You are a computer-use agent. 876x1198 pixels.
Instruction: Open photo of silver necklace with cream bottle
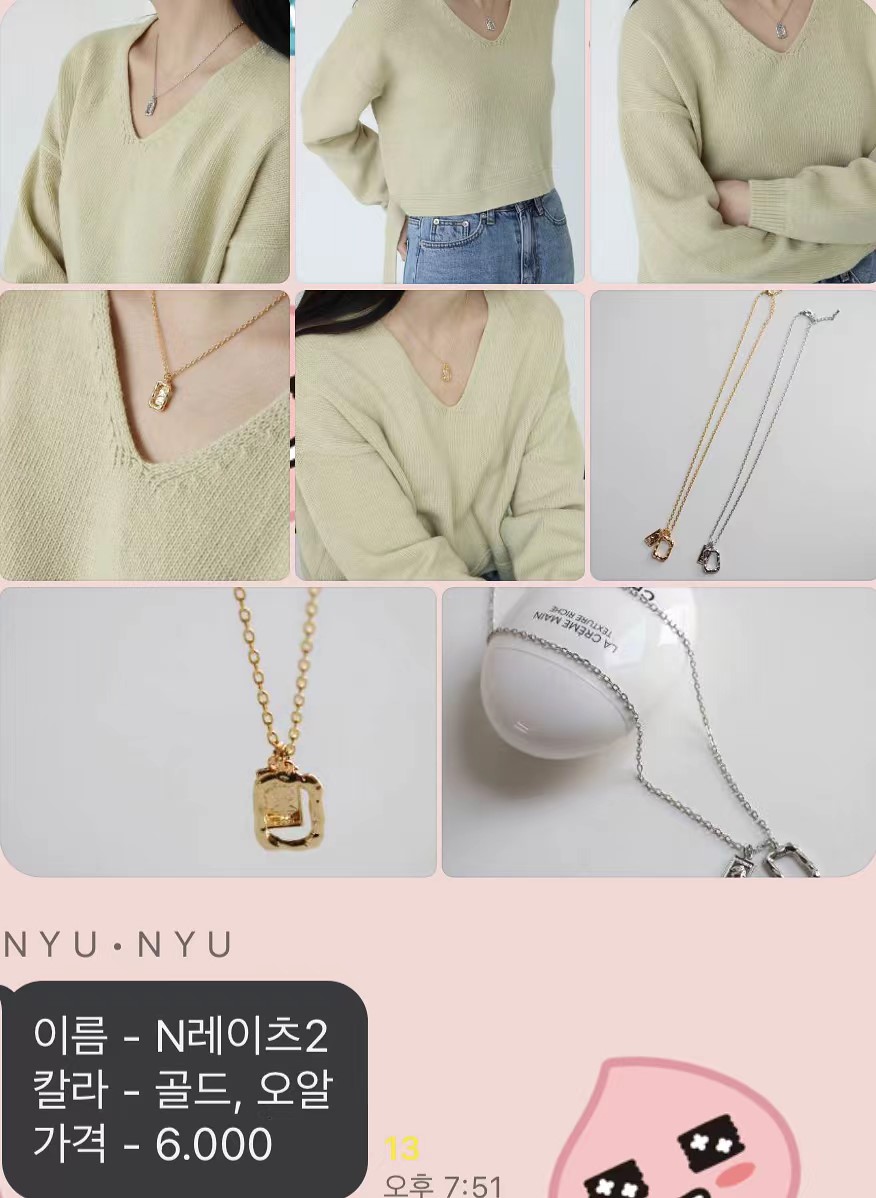[x=659, y=731]
